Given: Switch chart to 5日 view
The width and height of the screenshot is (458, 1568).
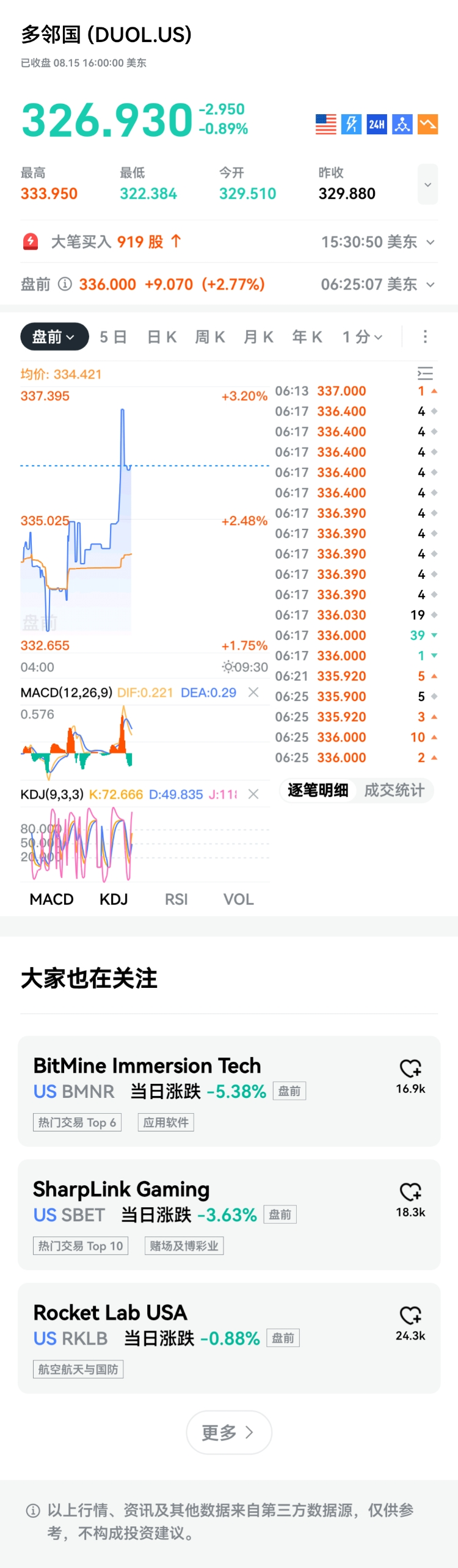Looking at the screenshot, I should (x=114, y=337).
